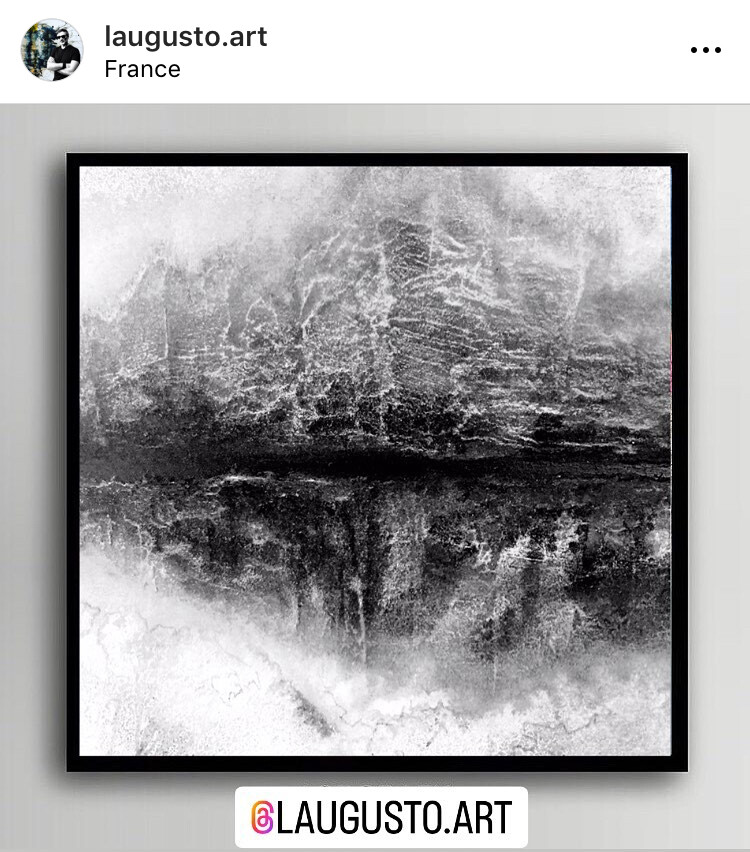
Task: Open the France location tag
Action: [x=142, y=69]
